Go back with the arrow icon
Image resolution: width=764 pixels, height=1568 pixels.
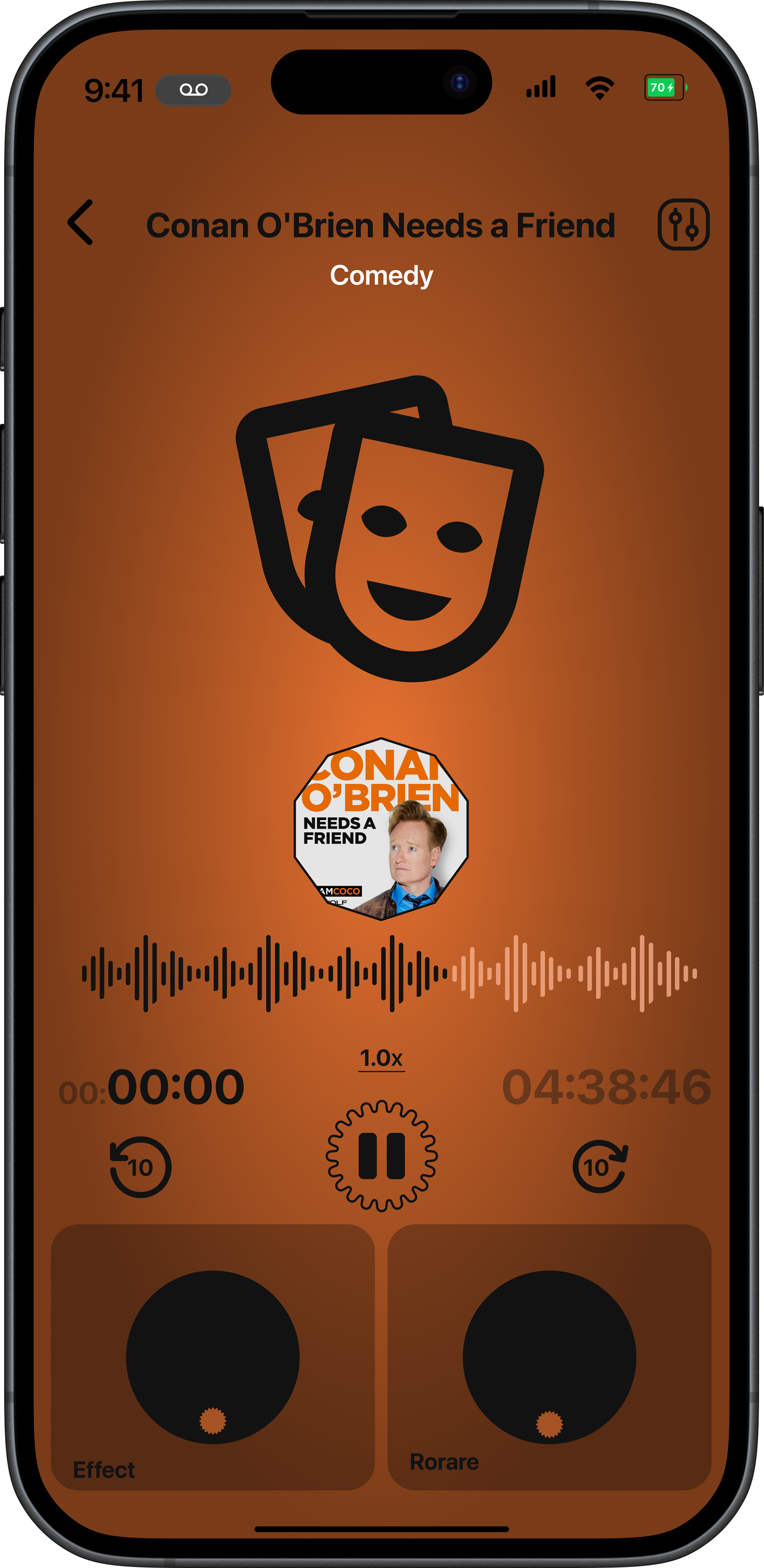80,222
